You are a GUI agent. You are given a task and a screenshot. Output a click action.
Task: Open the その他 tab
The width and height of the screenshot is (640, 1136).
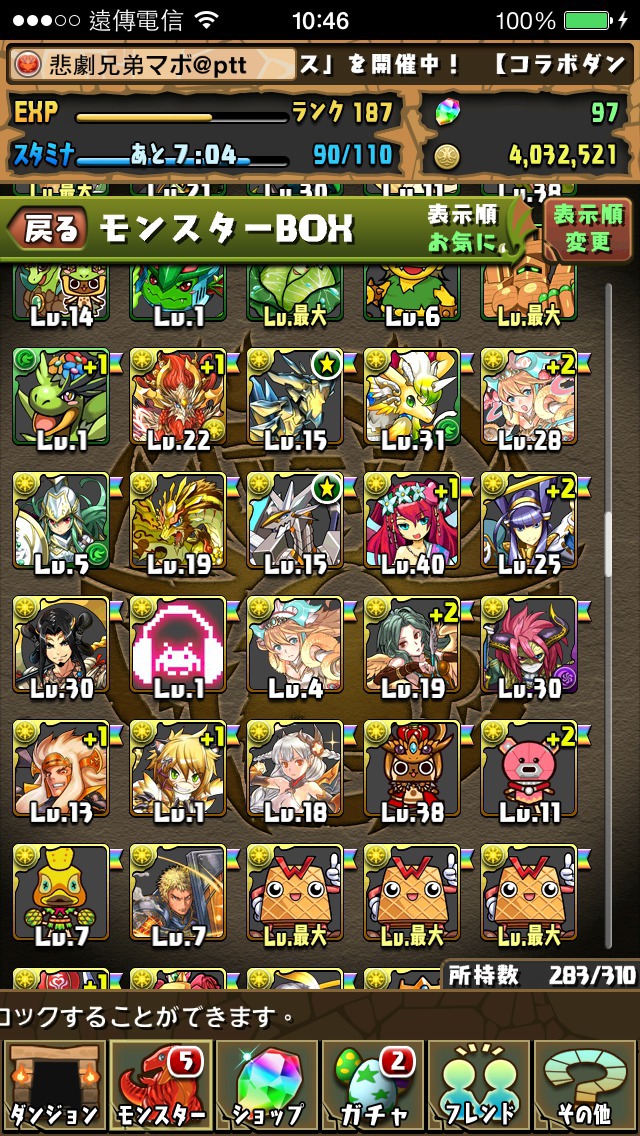coord(586,1087)
